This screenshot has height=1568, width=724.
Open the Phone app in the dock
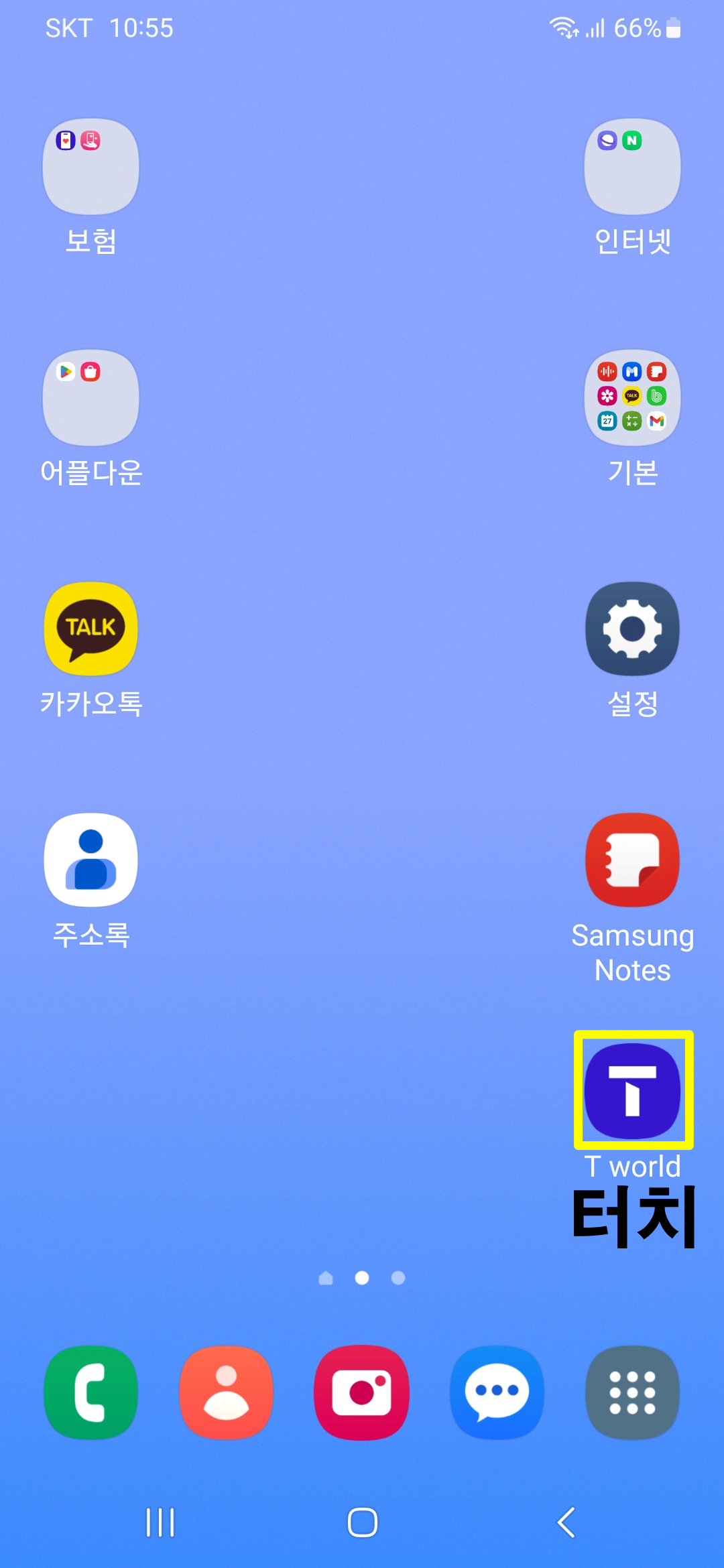coord(90,1392)
